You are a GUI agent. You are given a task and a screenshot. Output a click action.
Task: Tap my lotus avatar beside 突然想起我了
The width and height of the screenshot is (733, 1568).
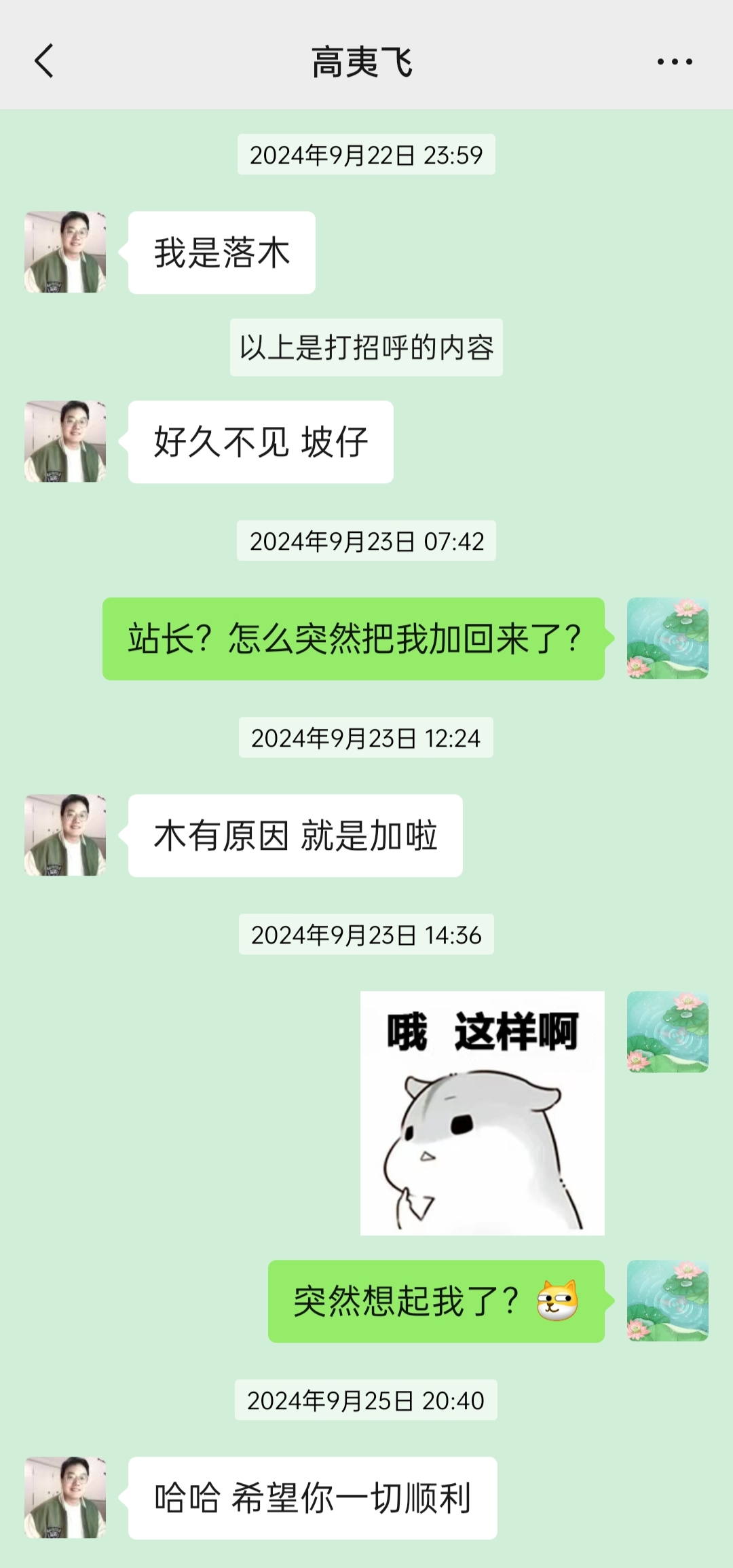pyautogui.click(x=667, y=1301)
